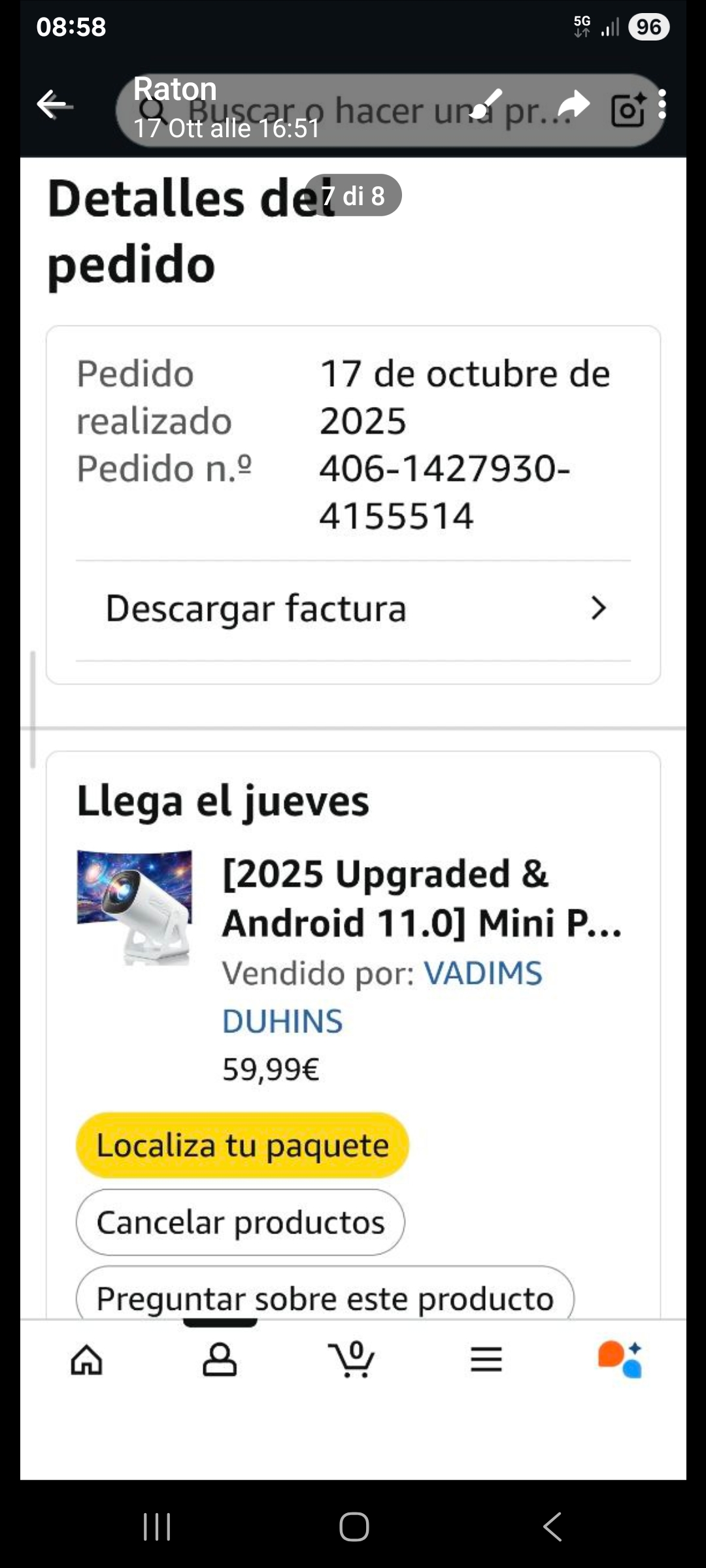Forward this image with the arrow icon

(574, 105)
